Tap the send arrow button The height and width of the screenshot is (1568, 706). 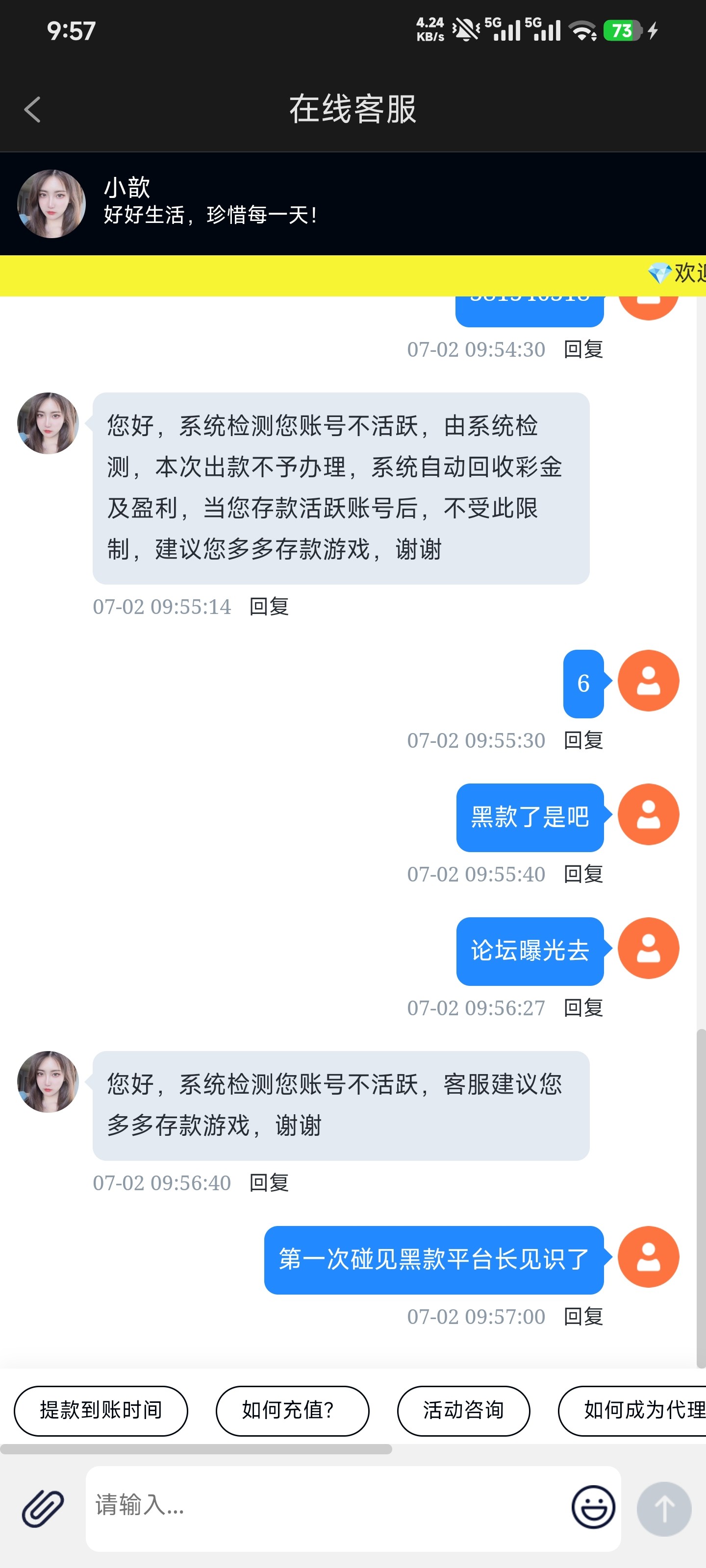[664, 1509]
